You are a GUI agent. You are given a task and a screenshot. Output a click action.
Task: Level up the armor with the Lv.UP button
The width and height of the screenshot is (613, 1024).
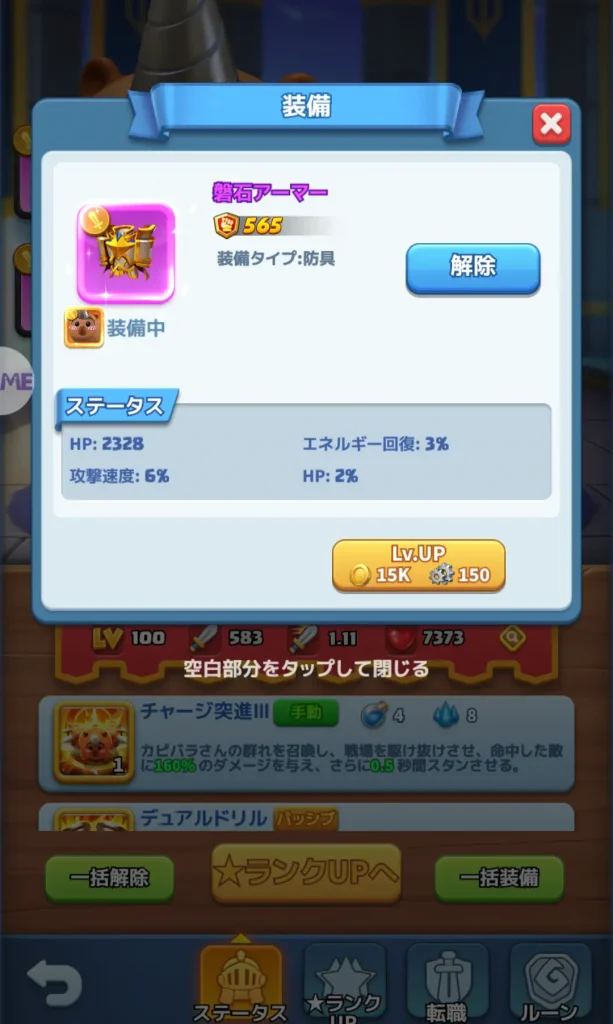coord(418,566)
